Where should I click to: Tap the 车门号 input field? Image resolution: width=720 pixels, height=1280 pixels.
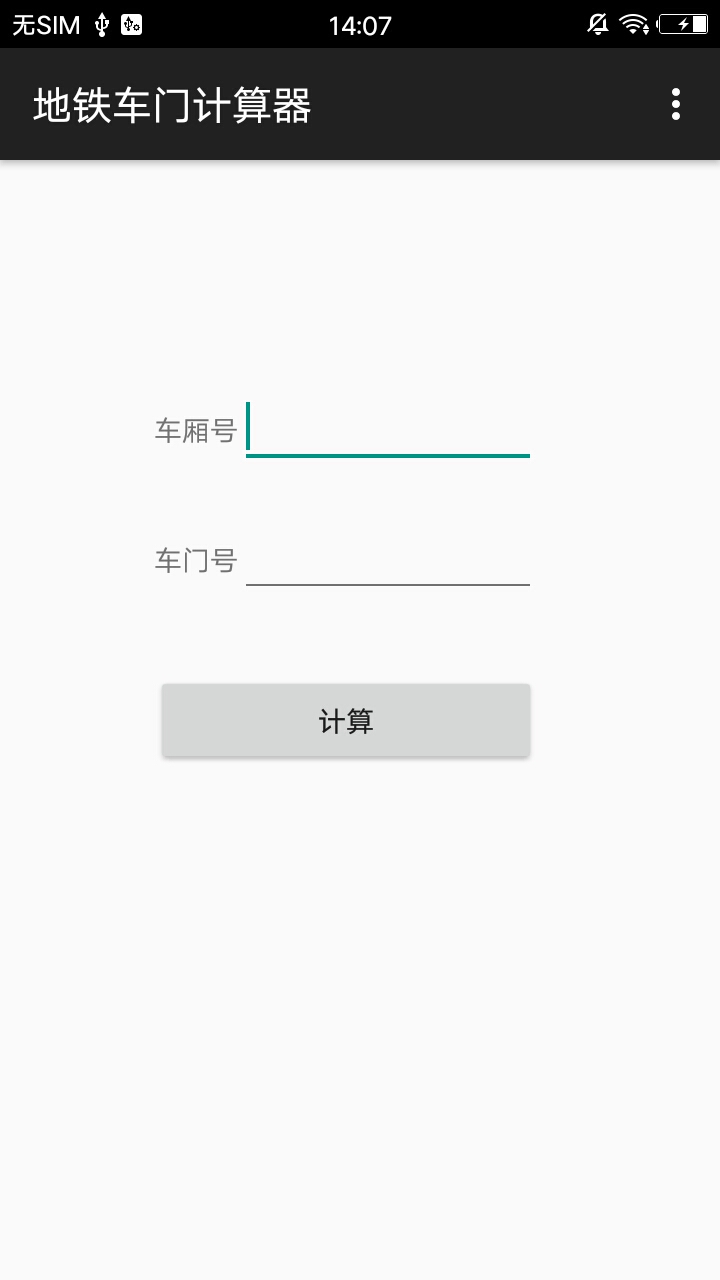tap(388, 559)
